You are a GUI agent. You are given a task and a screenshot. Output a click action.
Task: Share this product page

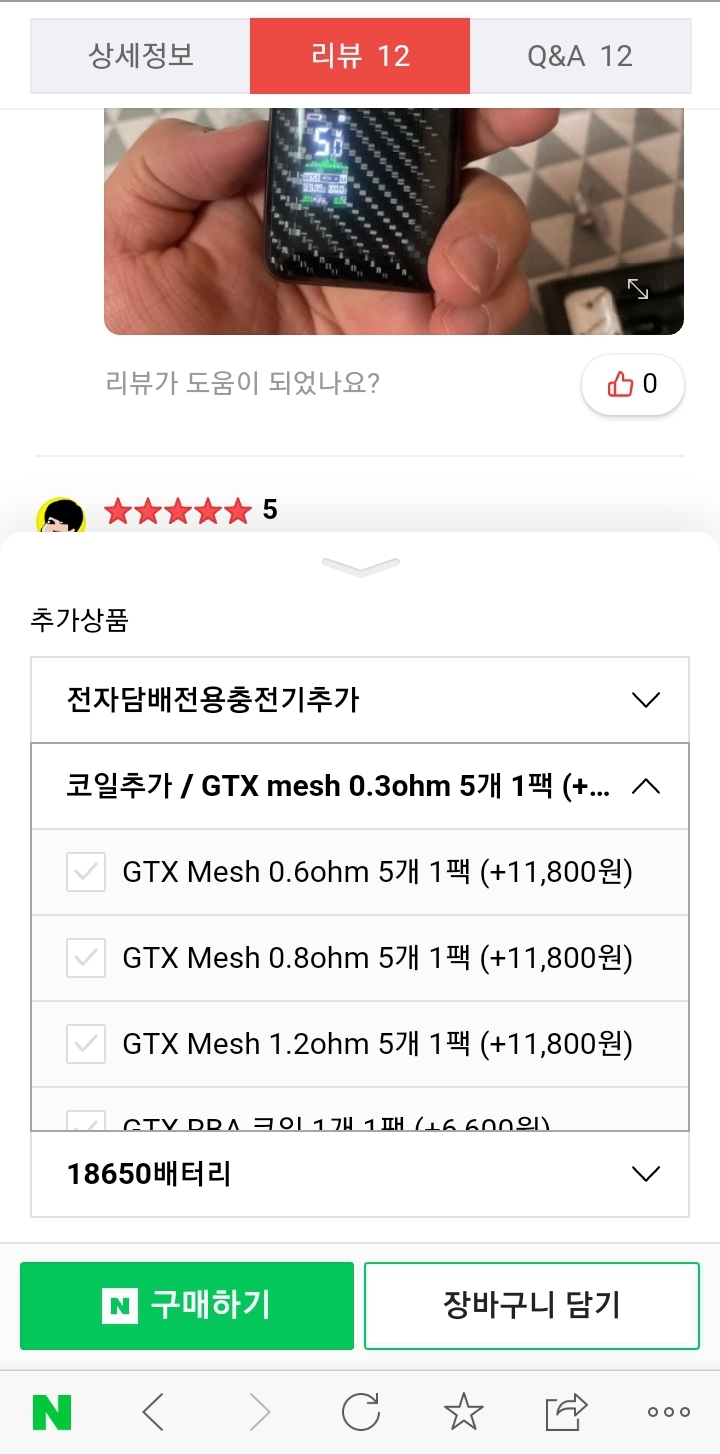(x=566, y=1412)
